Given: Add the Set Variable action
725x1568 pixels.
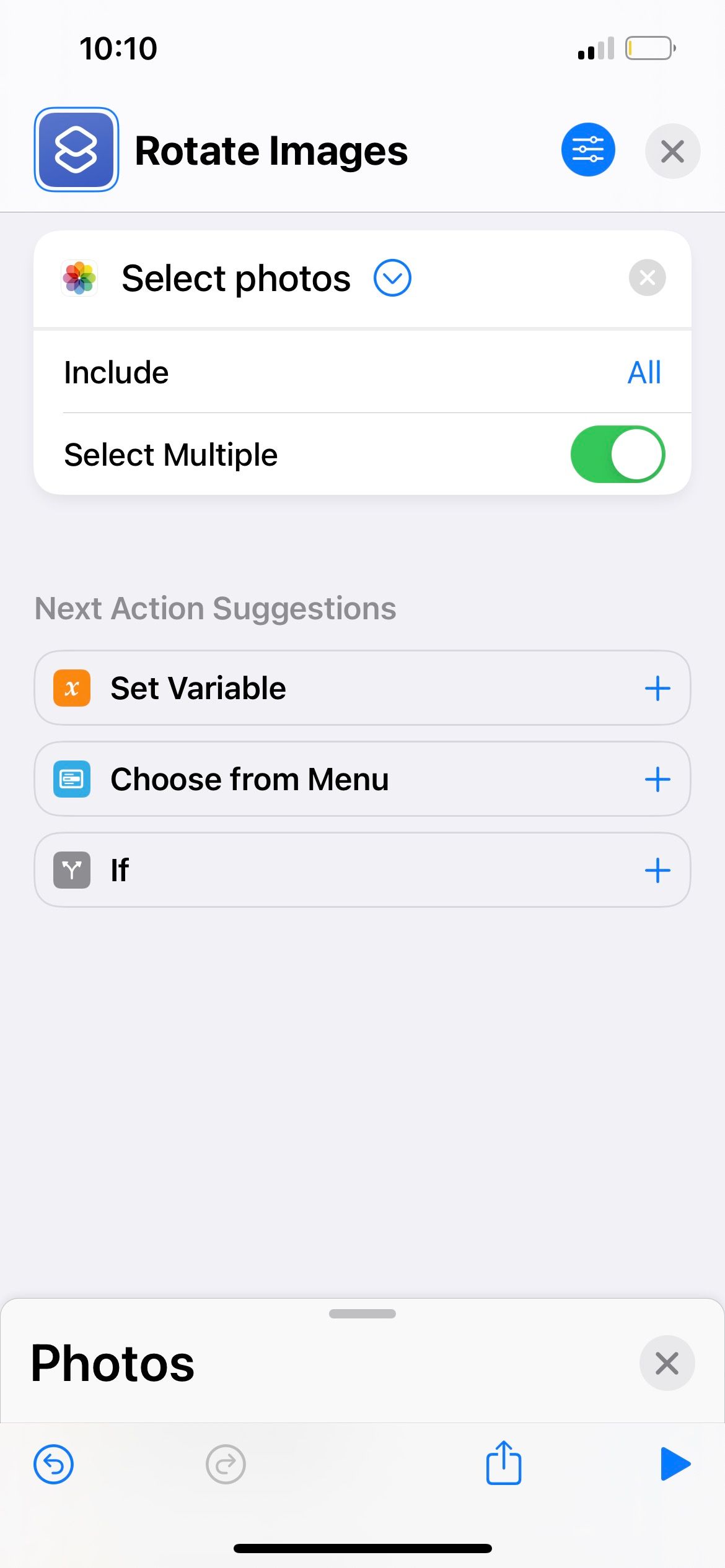Looking at the screenshot, I should (x=657, y=688).
